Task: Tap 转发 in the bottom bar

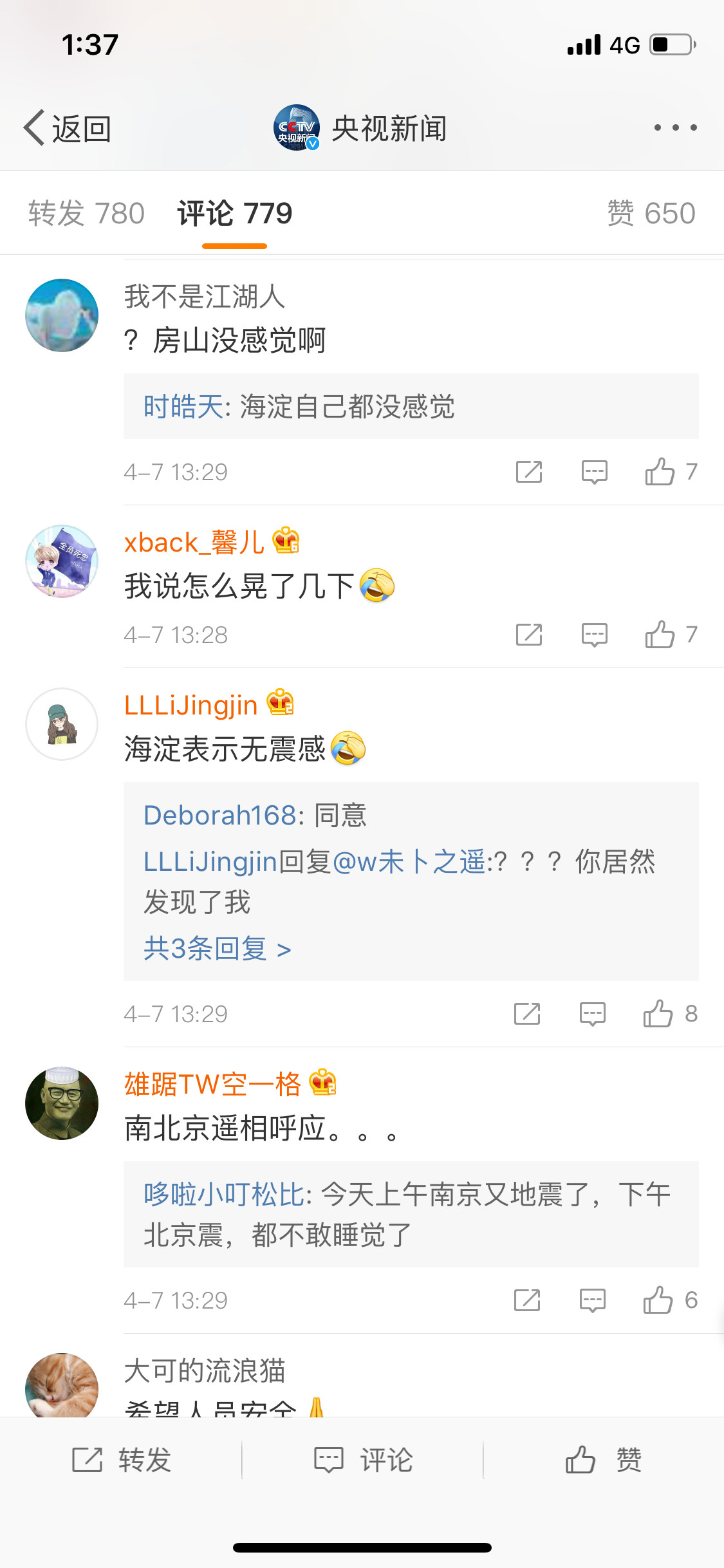Action: 121,1459
